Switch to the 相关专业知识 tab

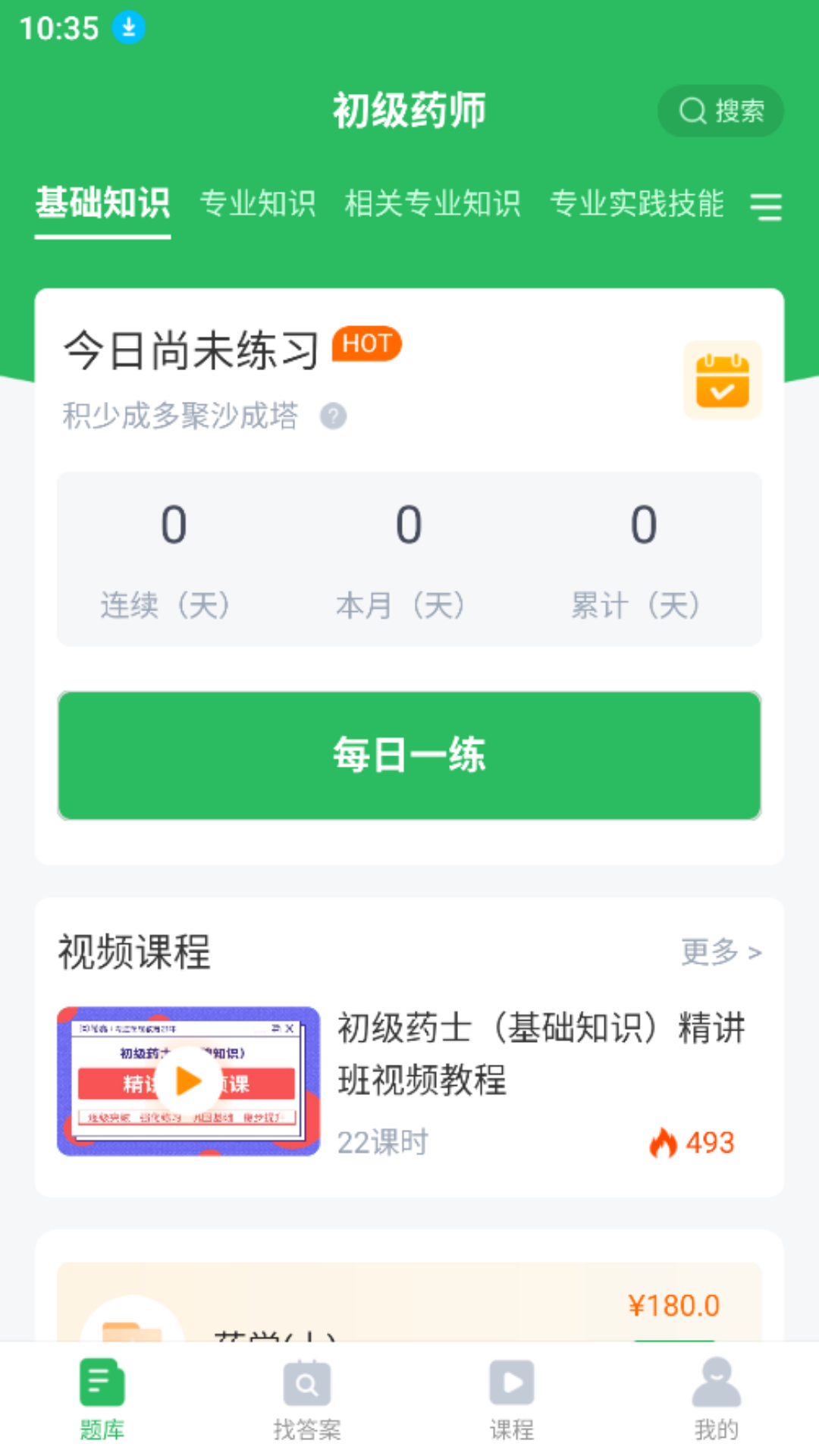[x=434, y=203]
